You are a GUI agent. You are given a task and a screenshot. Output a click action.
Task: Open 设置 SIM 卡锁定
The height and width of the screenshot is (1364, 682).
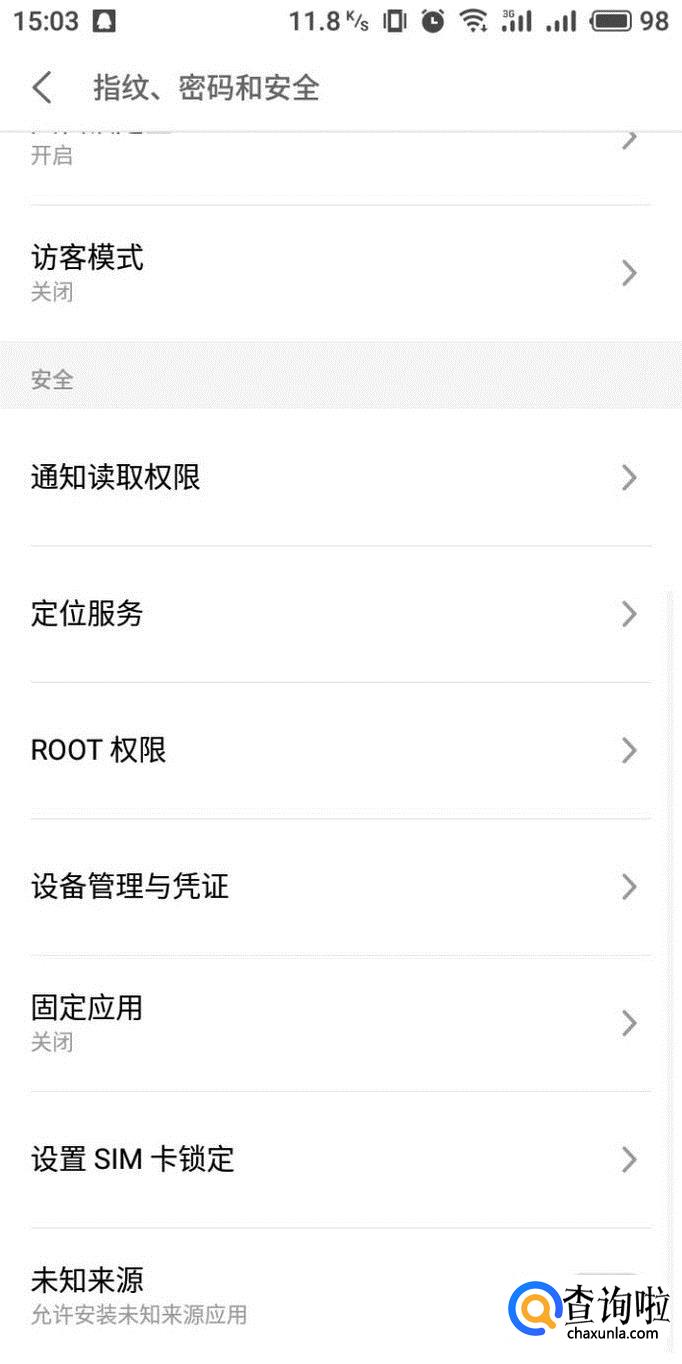tap(341, 1160)
